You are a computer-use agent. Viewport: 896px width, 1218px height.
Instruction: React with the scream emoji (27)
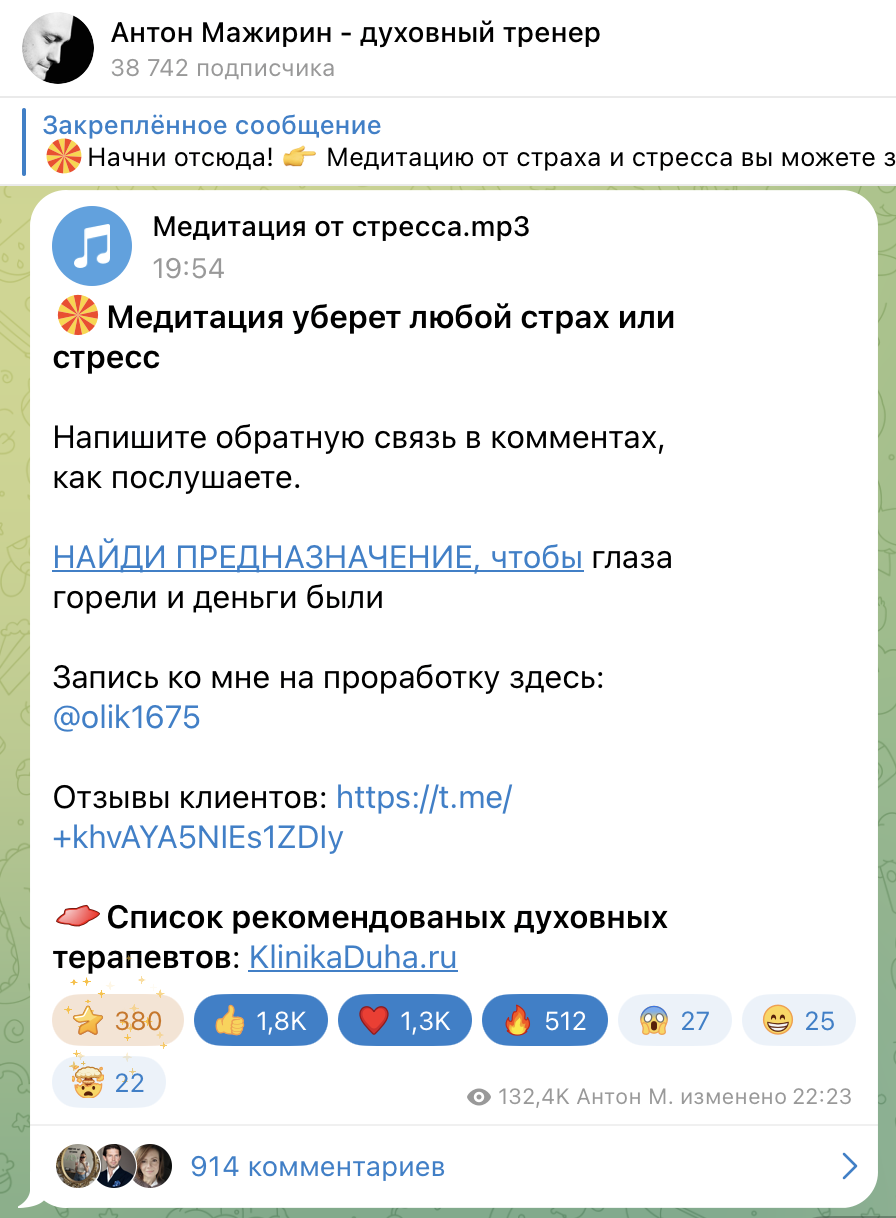pos(675,1021)
